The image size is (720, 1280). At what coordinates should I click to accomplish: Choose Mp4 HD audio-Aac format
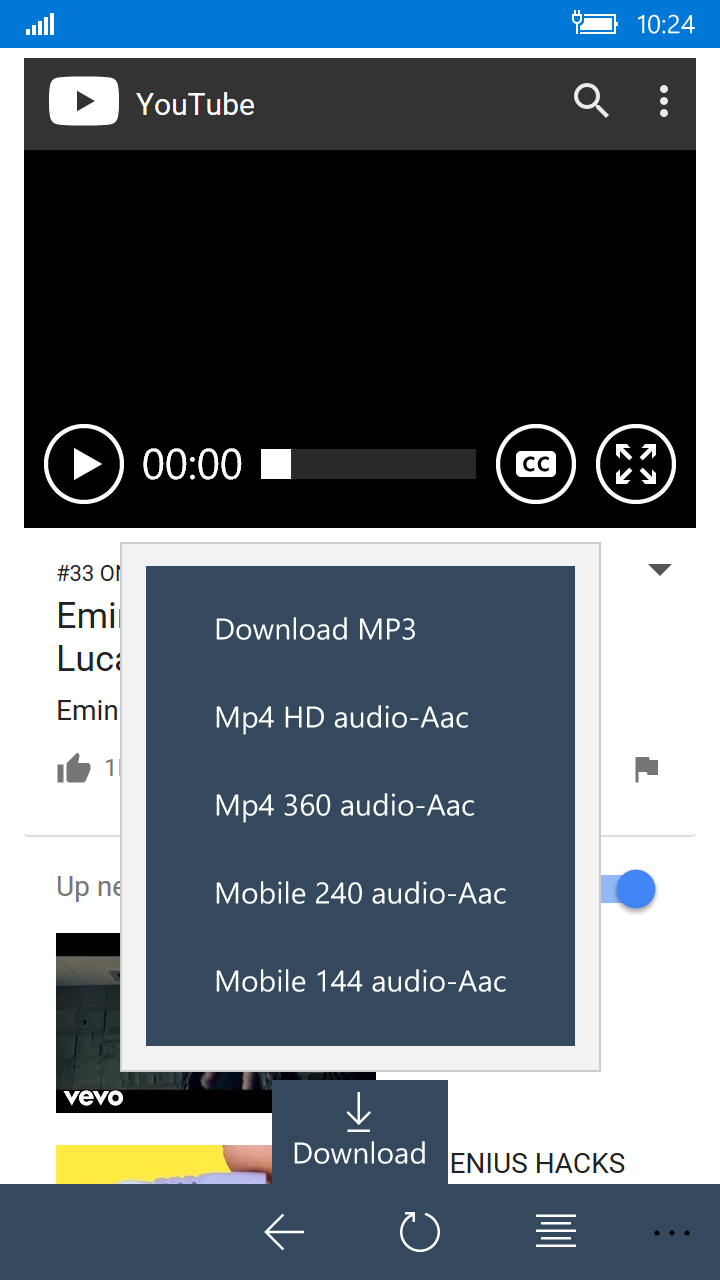pos(341,718)
